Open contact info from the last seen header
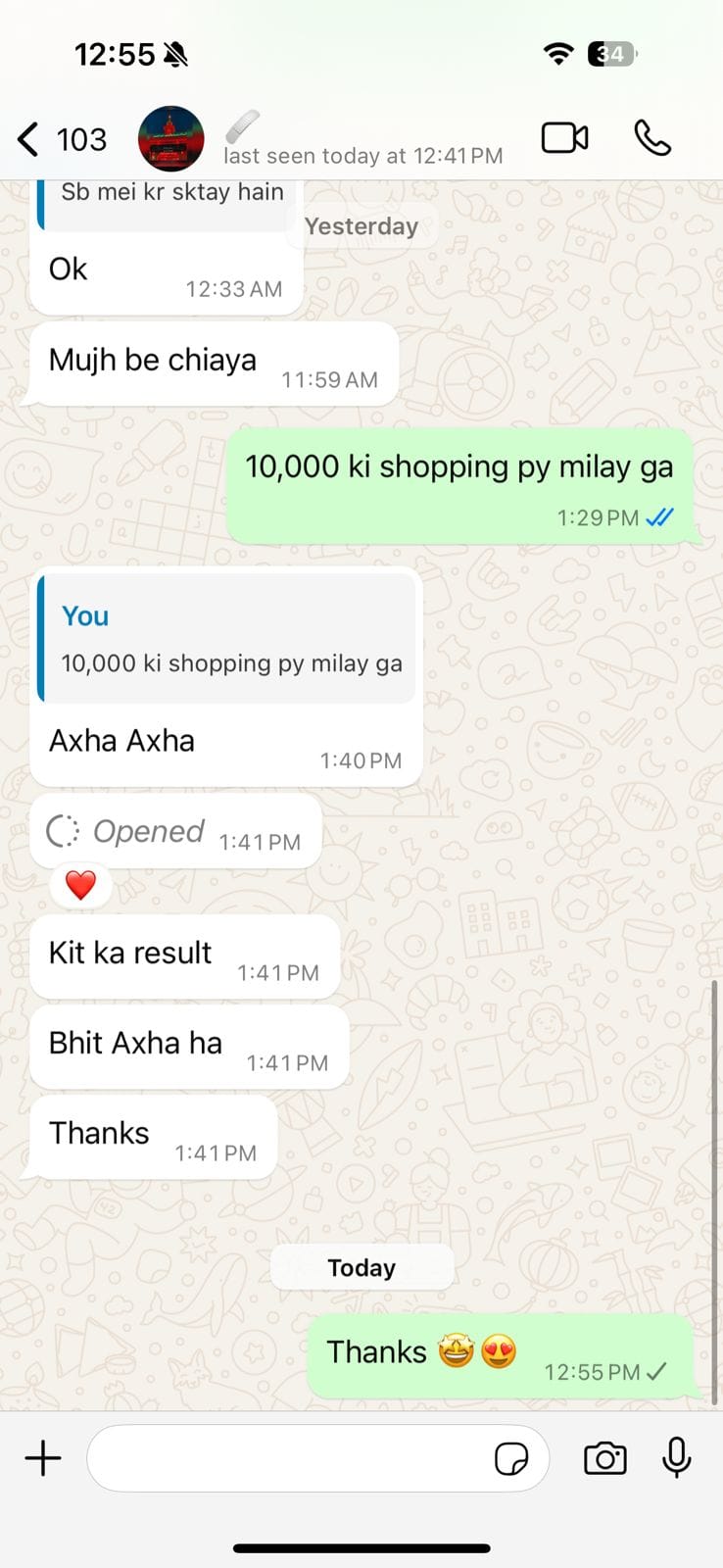723x1568 pixels. [x=363, y=156]
